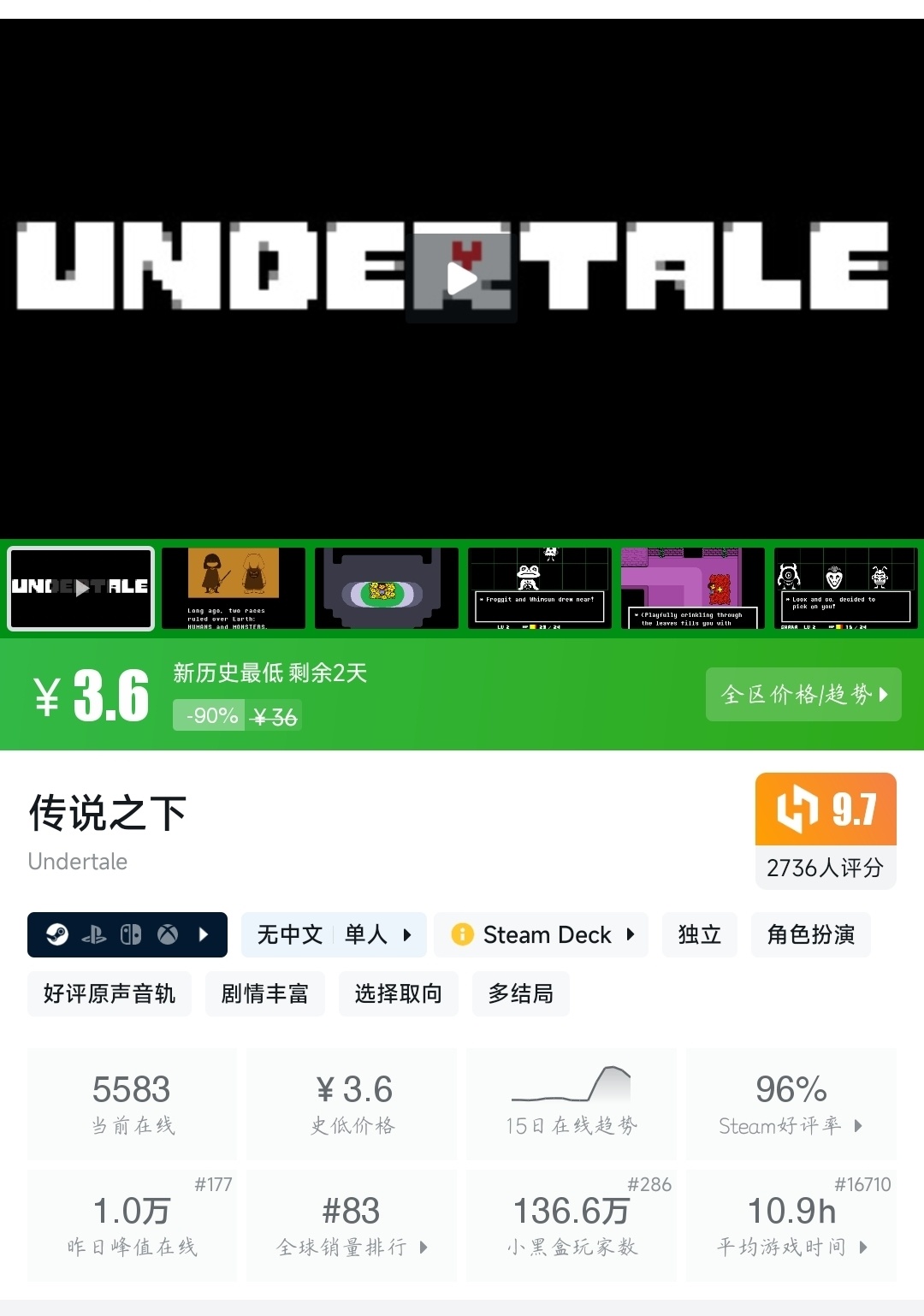Image resolution: width=924 pixels, height=1316 pixels.
Task: Tap the 好评原声音轨 tag
Action: coord(110,993)
